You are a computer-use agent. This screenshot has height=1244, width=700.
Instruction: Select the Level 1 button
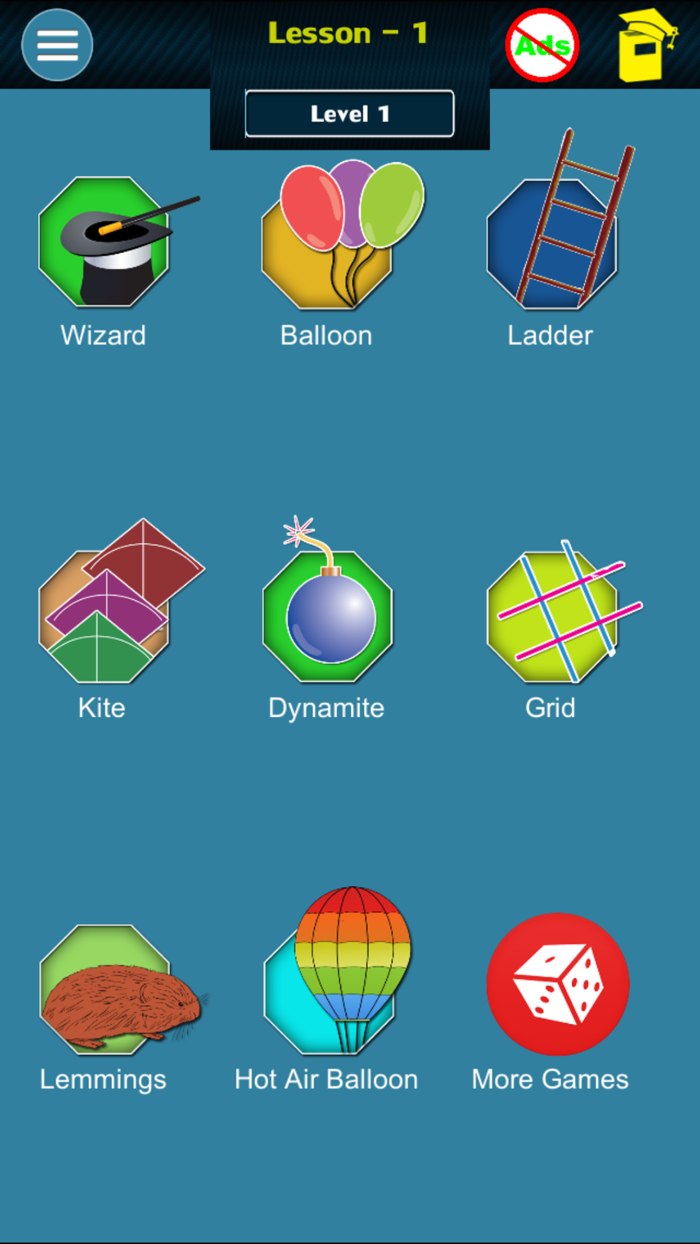349,114
